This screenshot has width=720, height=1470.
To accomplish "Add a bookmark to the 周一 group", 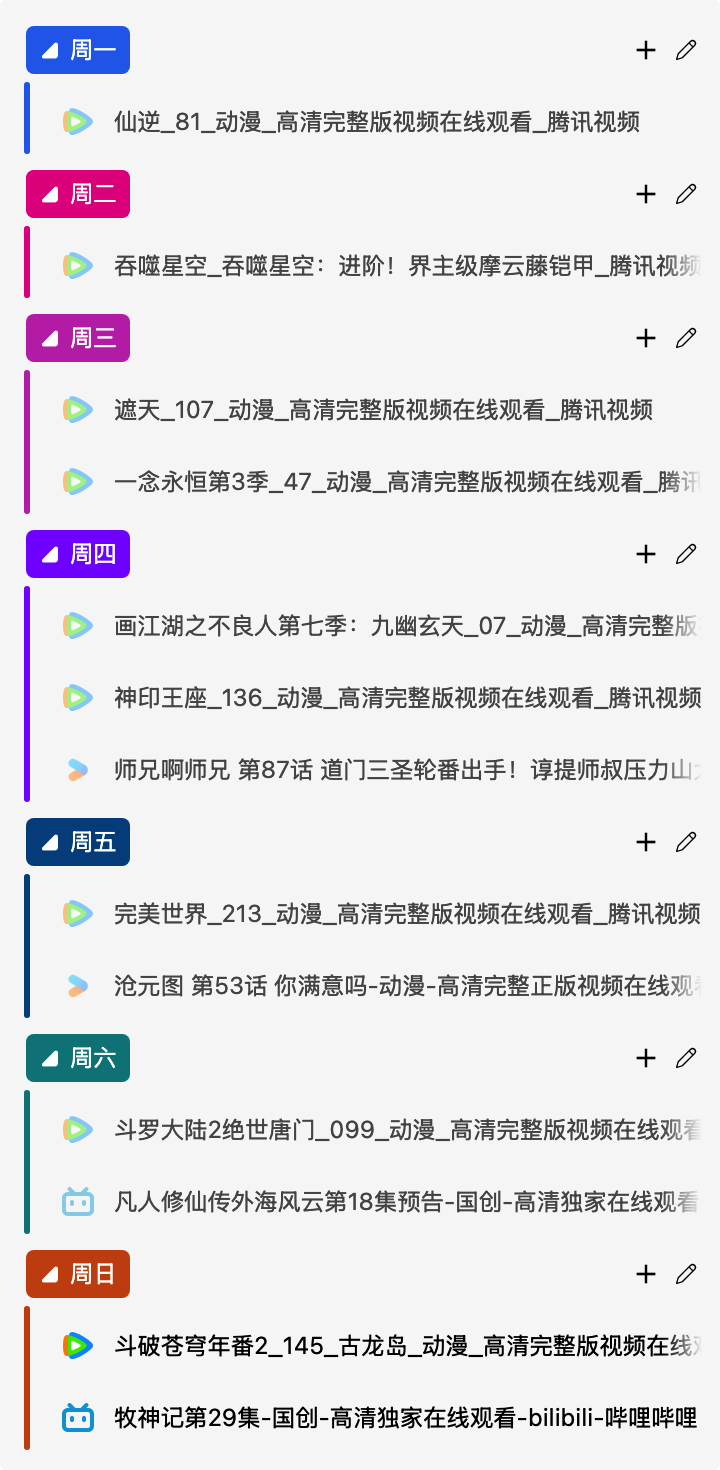I will pyautogui.click(x=646, y=50).
